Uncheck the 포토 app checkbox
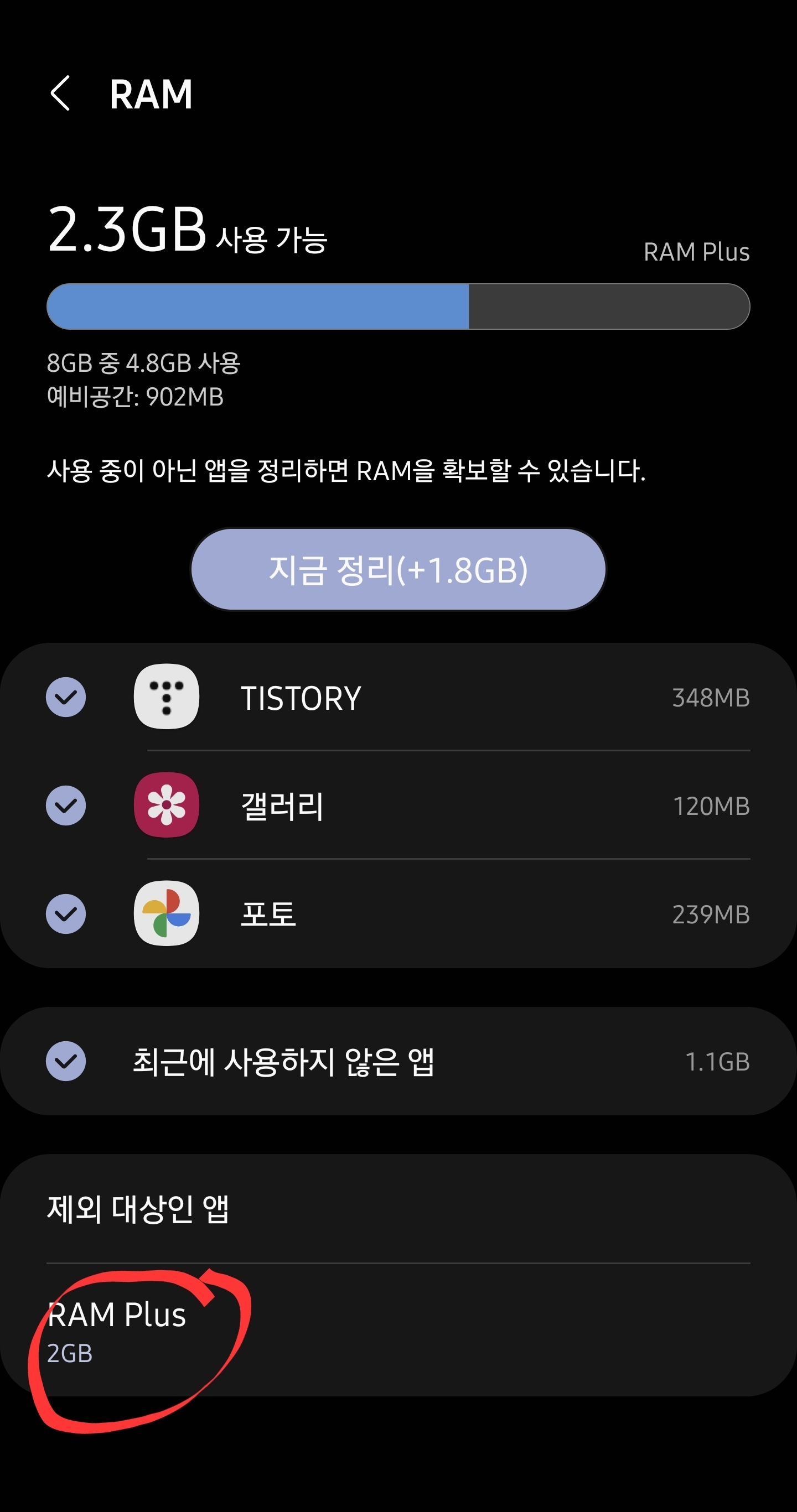The height and width of the screenshot is (1512, 797). click(66, 914)
